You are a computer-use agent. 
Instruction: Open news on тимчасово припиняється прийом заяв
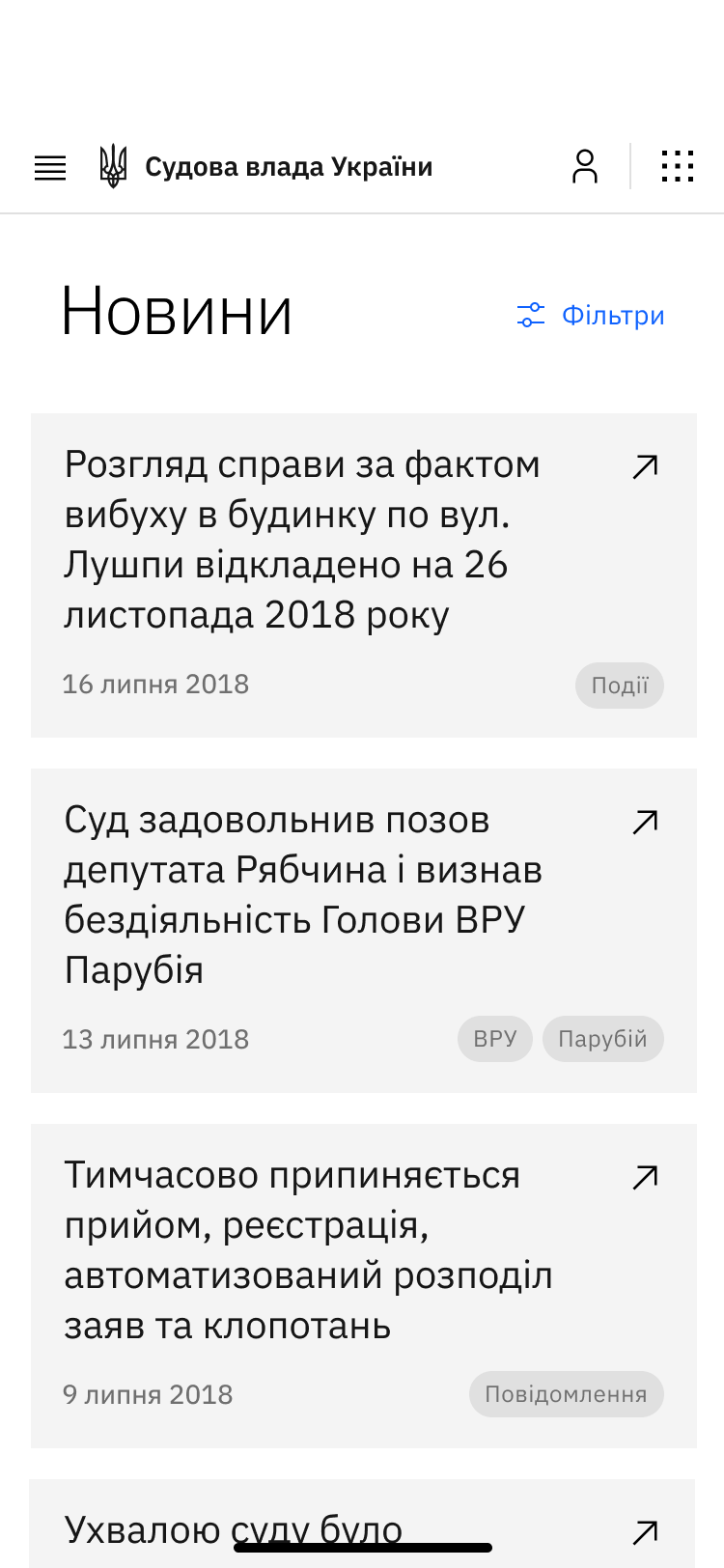[x=307, y=1249]
